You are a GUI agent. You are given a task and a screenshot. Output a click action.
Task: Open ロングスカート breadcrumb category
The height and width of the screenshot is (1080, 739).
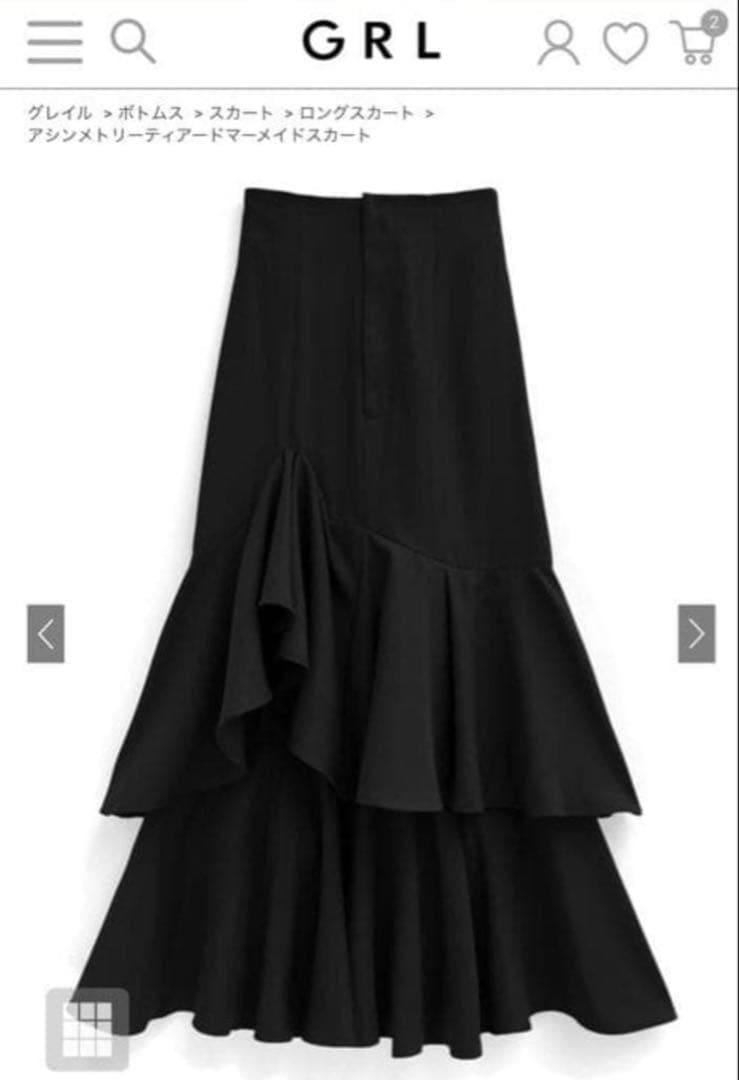[356, 113]
